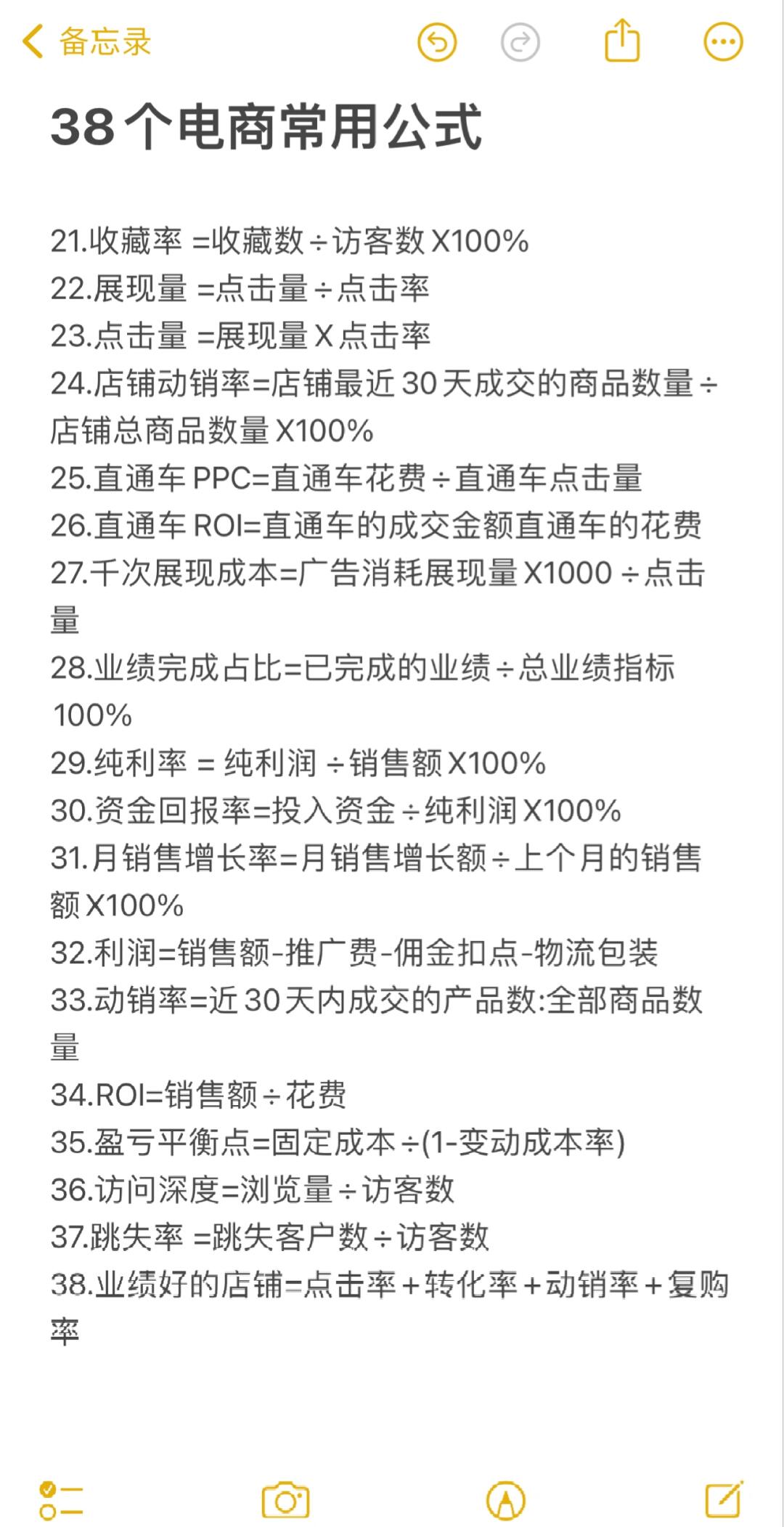
Task: Open the more options menu
Action: pos(723,42)
